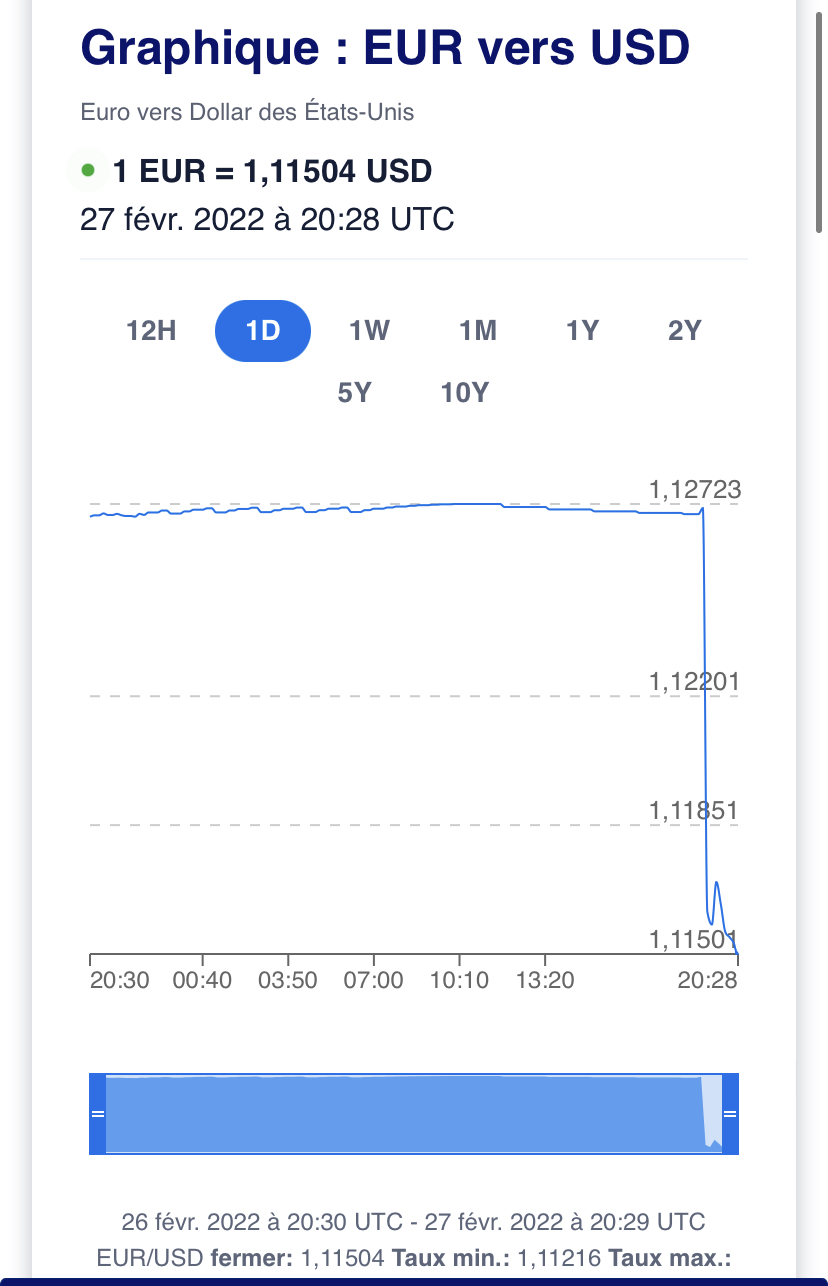Display the 5Y chart range

click(x=355, y=393)
